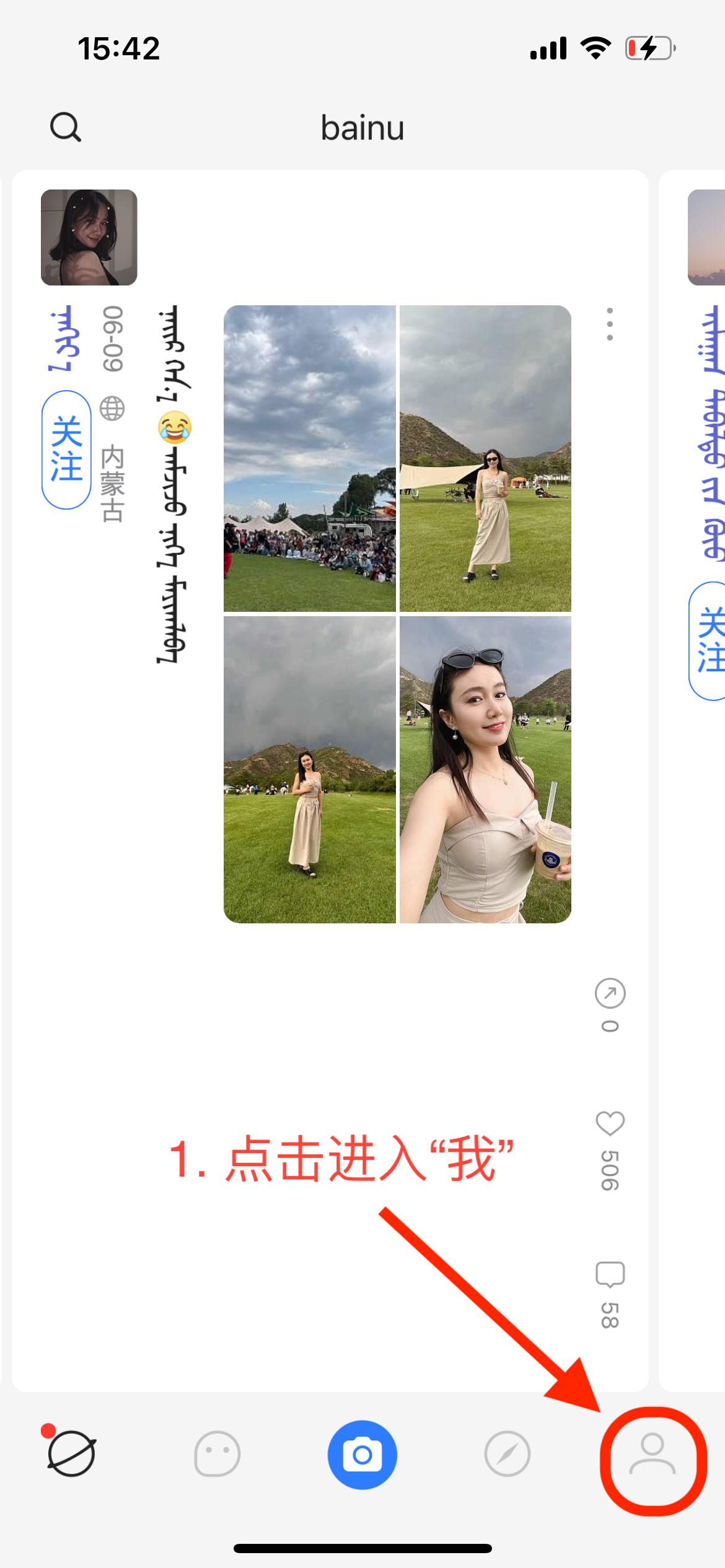Open the 58 comments on the post
Screen dimensions: 725x1568
point(610,1274)
